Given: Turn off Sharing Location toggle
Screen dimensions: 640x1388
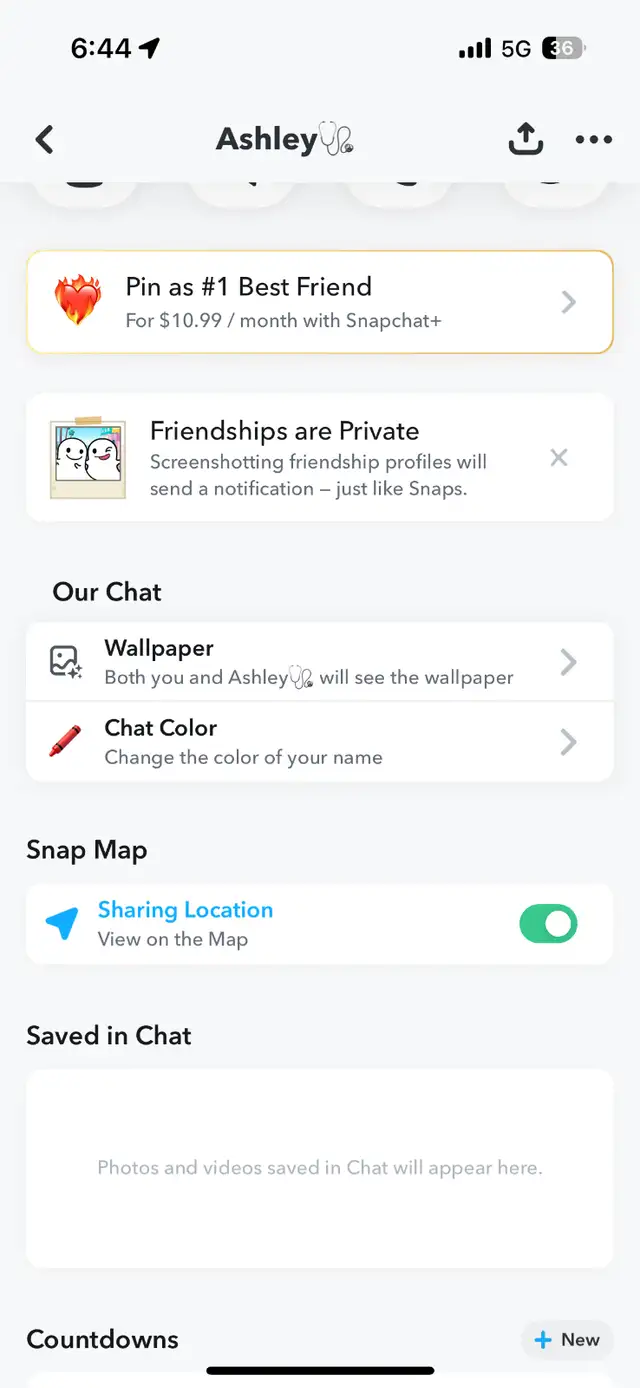Looking at the screenshot, I should click(x=548, y=924).
